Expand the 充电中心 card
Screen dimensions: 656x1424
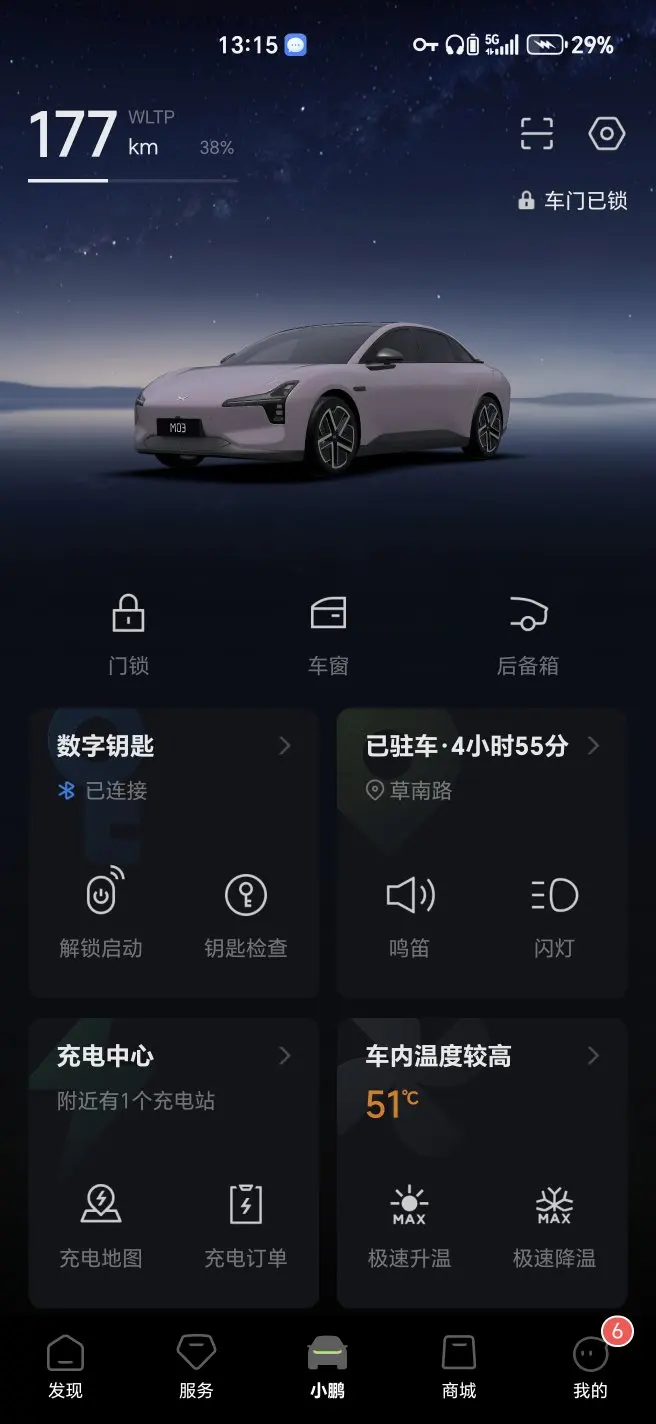click(x=285, y=1056)
